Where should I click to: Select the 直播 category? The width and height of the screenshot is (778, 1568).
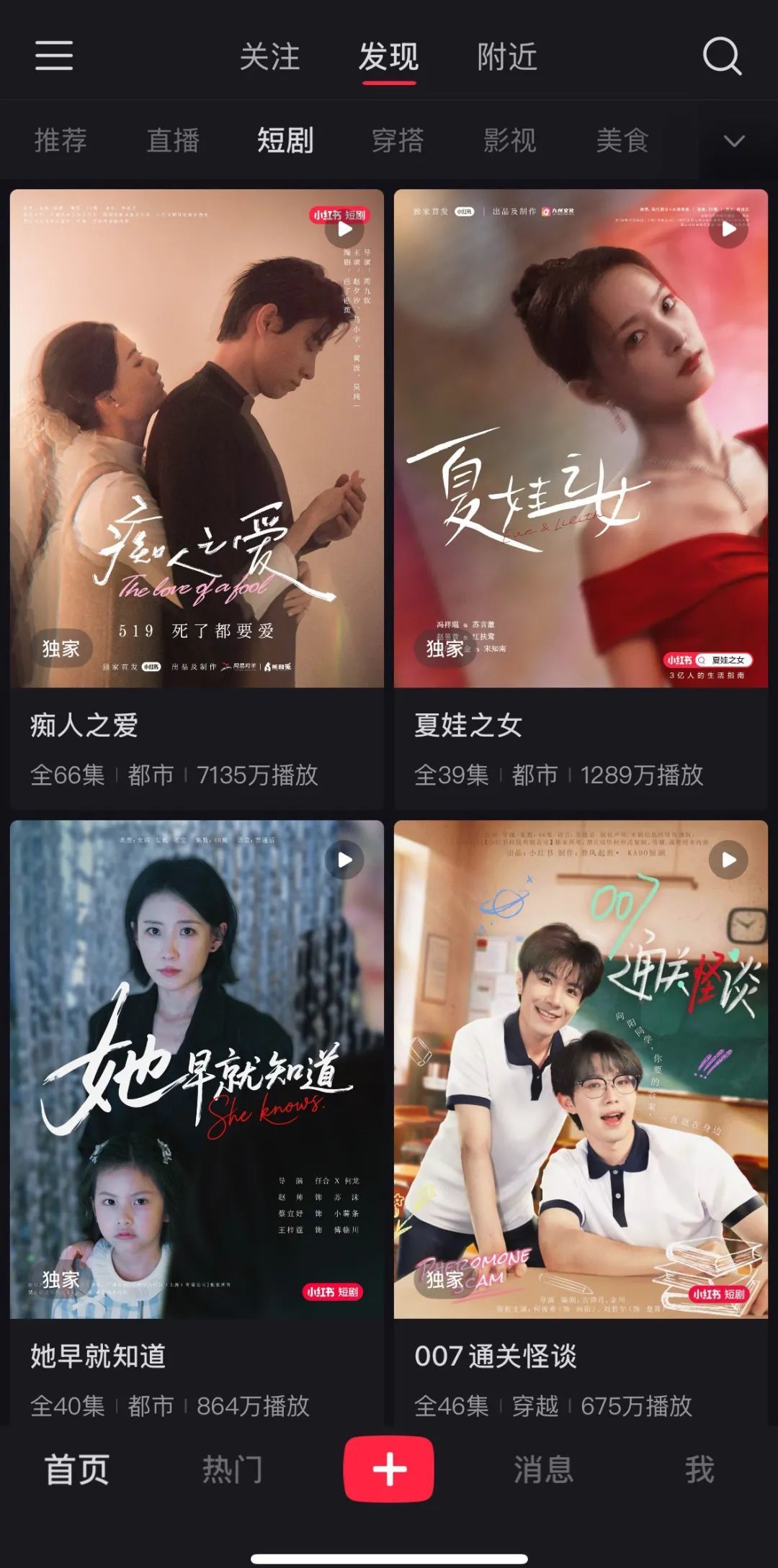(173, 140)
